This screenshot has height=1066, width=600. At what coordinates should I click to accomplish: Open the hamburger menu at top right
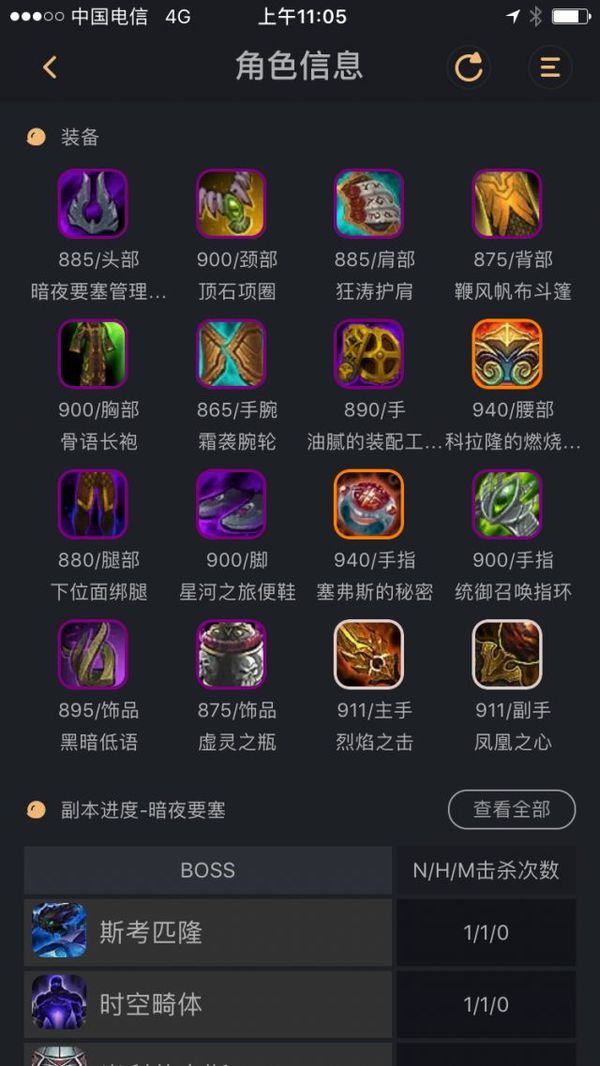[x=550, y=67]
